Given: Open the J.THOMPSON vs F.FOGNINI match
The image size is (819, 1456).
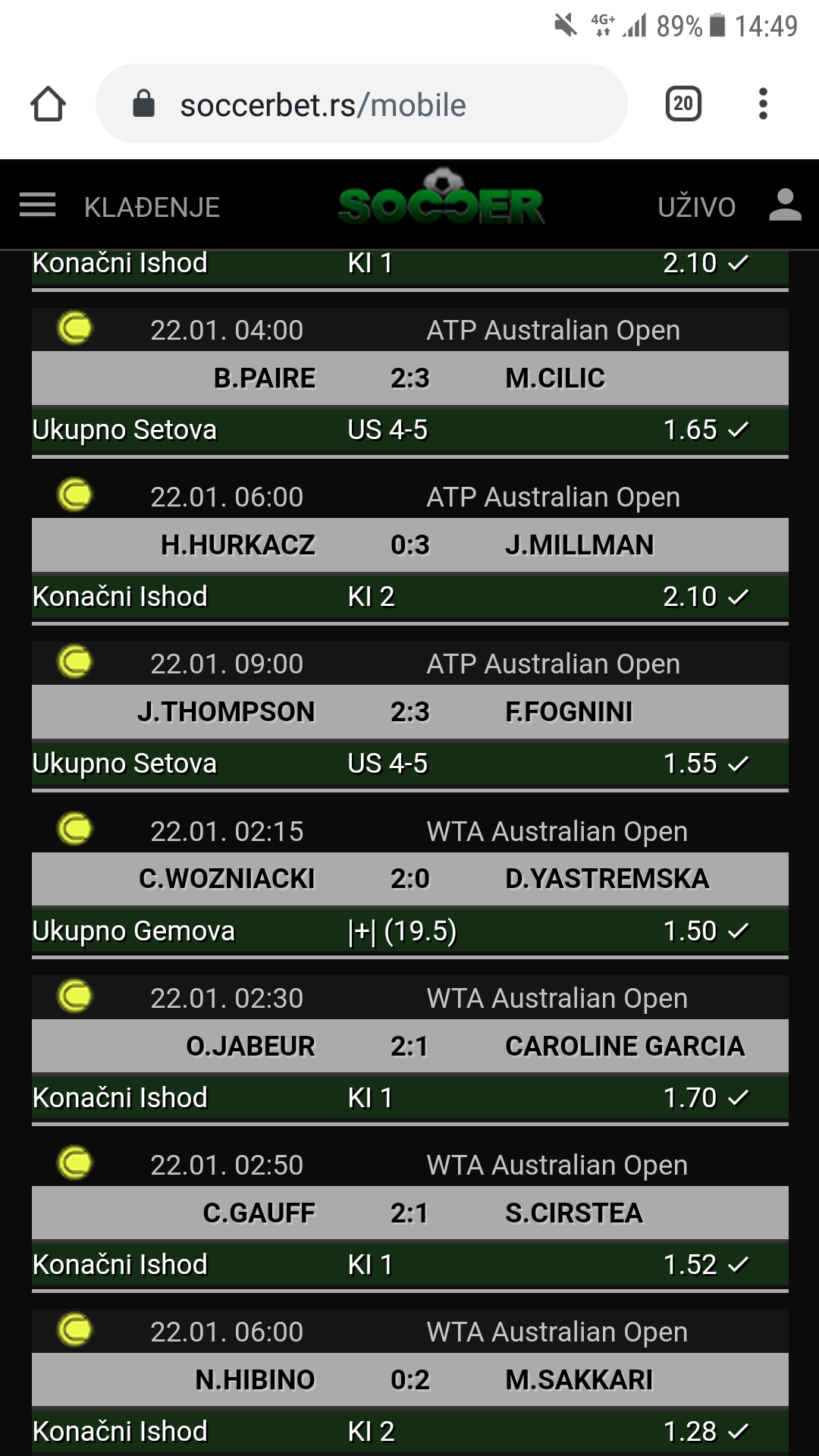Looking at the screenshot, I should 409,711.
